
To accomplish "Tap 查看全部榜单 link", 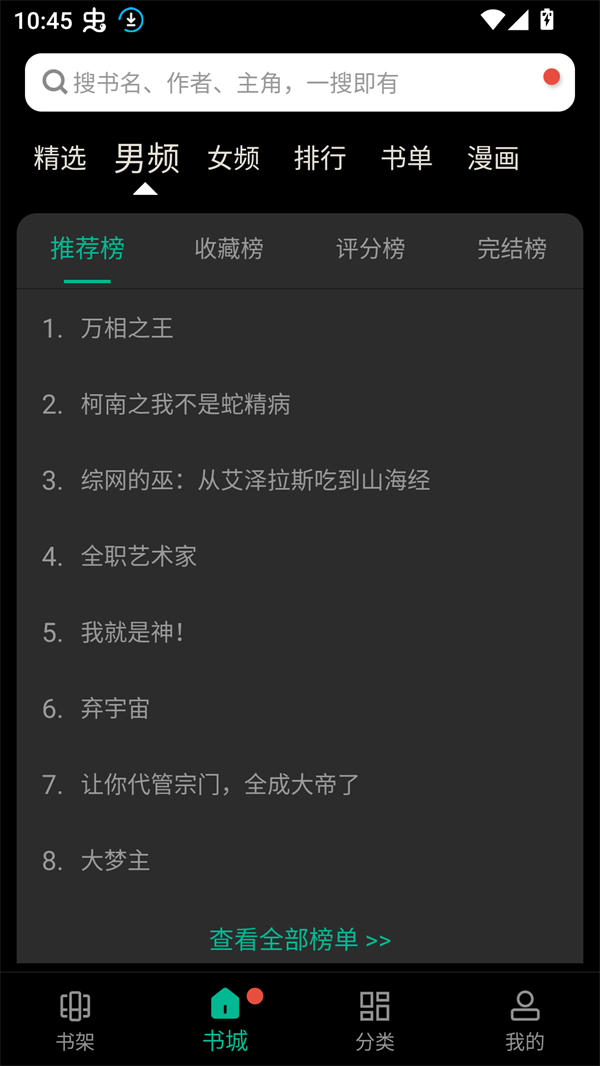I will point(300,939).
